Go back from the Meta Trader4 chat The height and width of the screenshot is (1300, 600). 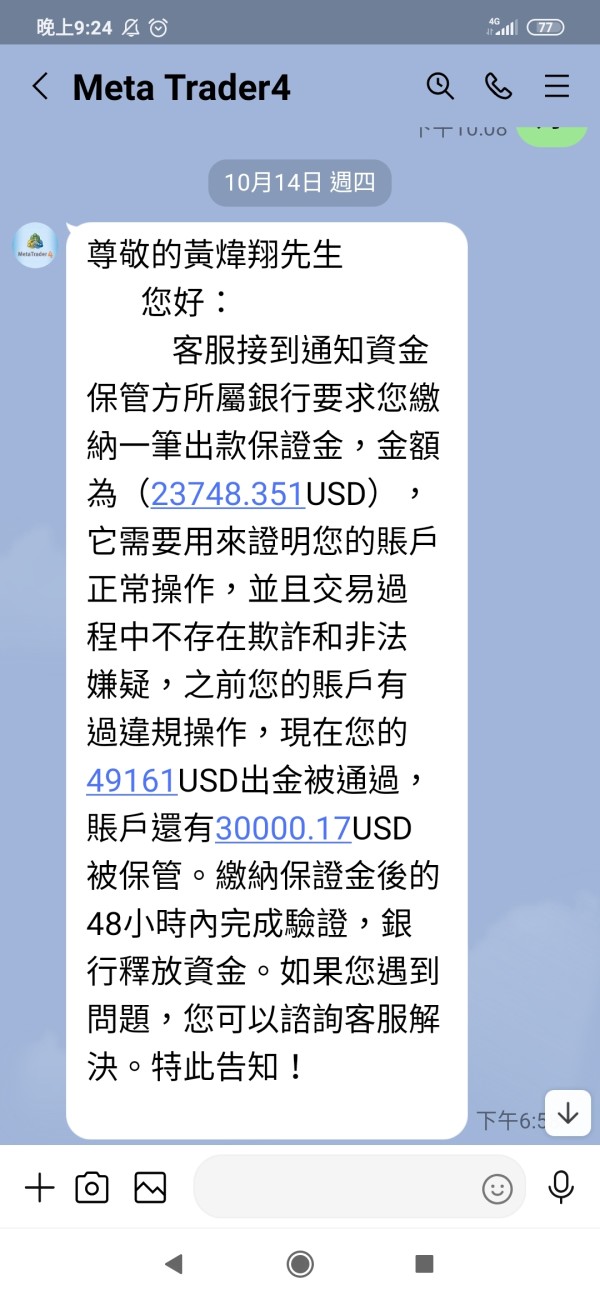point(40,87)
